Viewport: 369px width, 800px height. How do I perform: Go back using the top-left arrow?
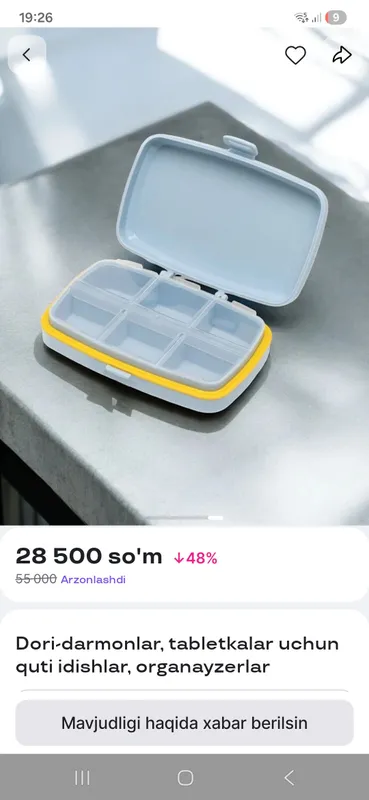[x=27, y=55]
